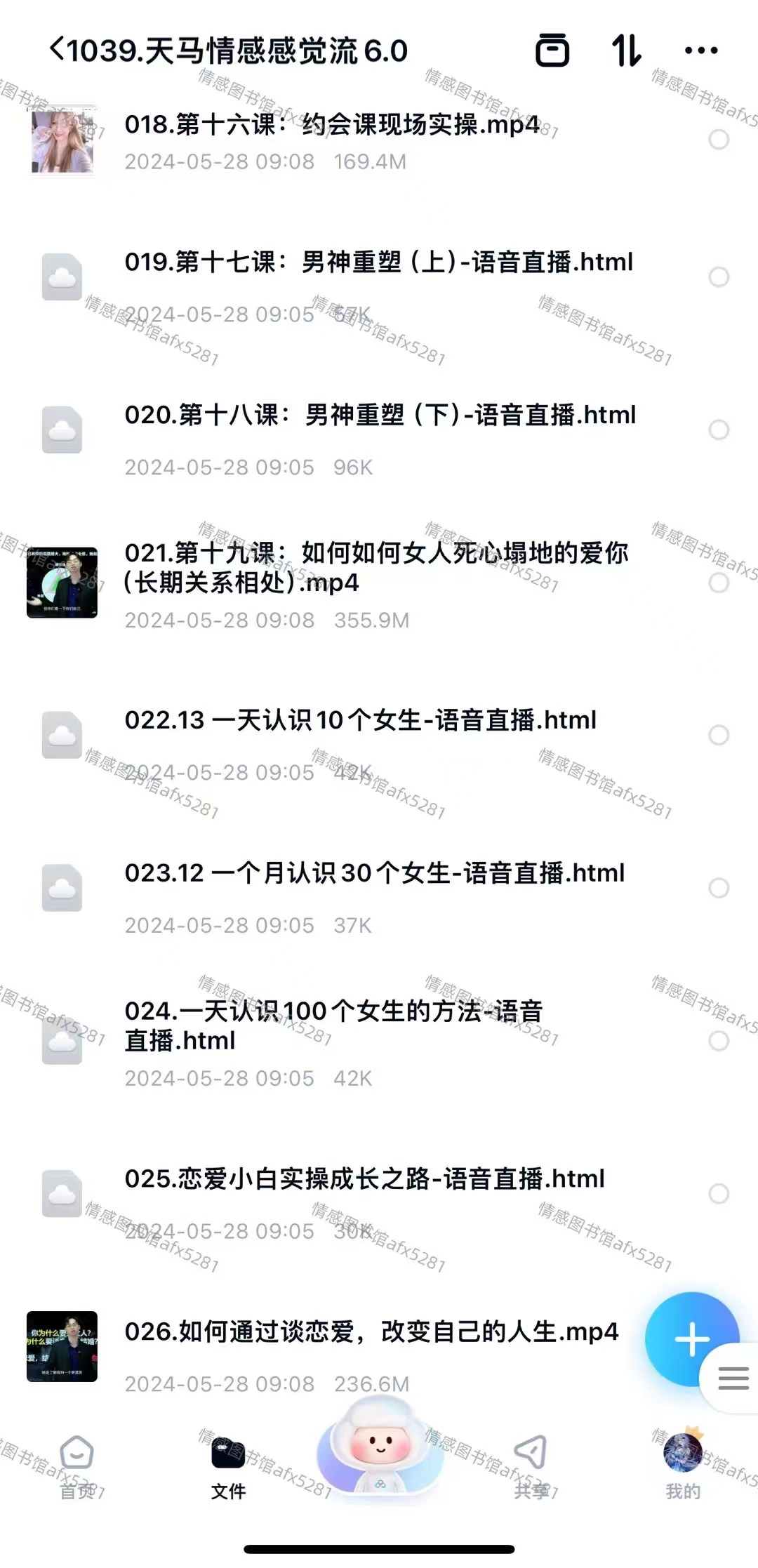758x1568 pixels.
Task: Open video 021 长期关系相处.mp4
Action: coord(375,568)
